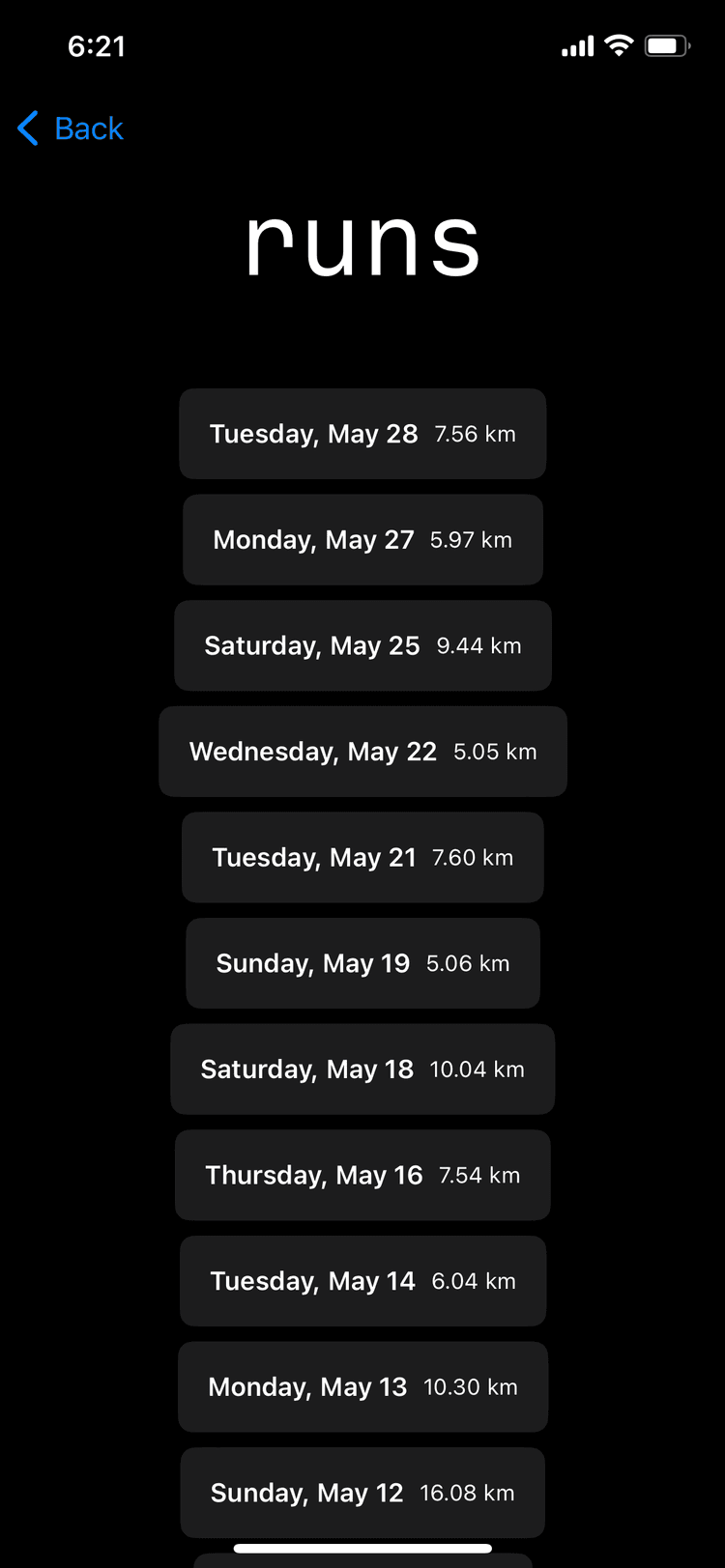This screenshot has height=1568, width=725.
Task: Select the Tuesday, May 14 run
Action: click(x=362, y=1281)
